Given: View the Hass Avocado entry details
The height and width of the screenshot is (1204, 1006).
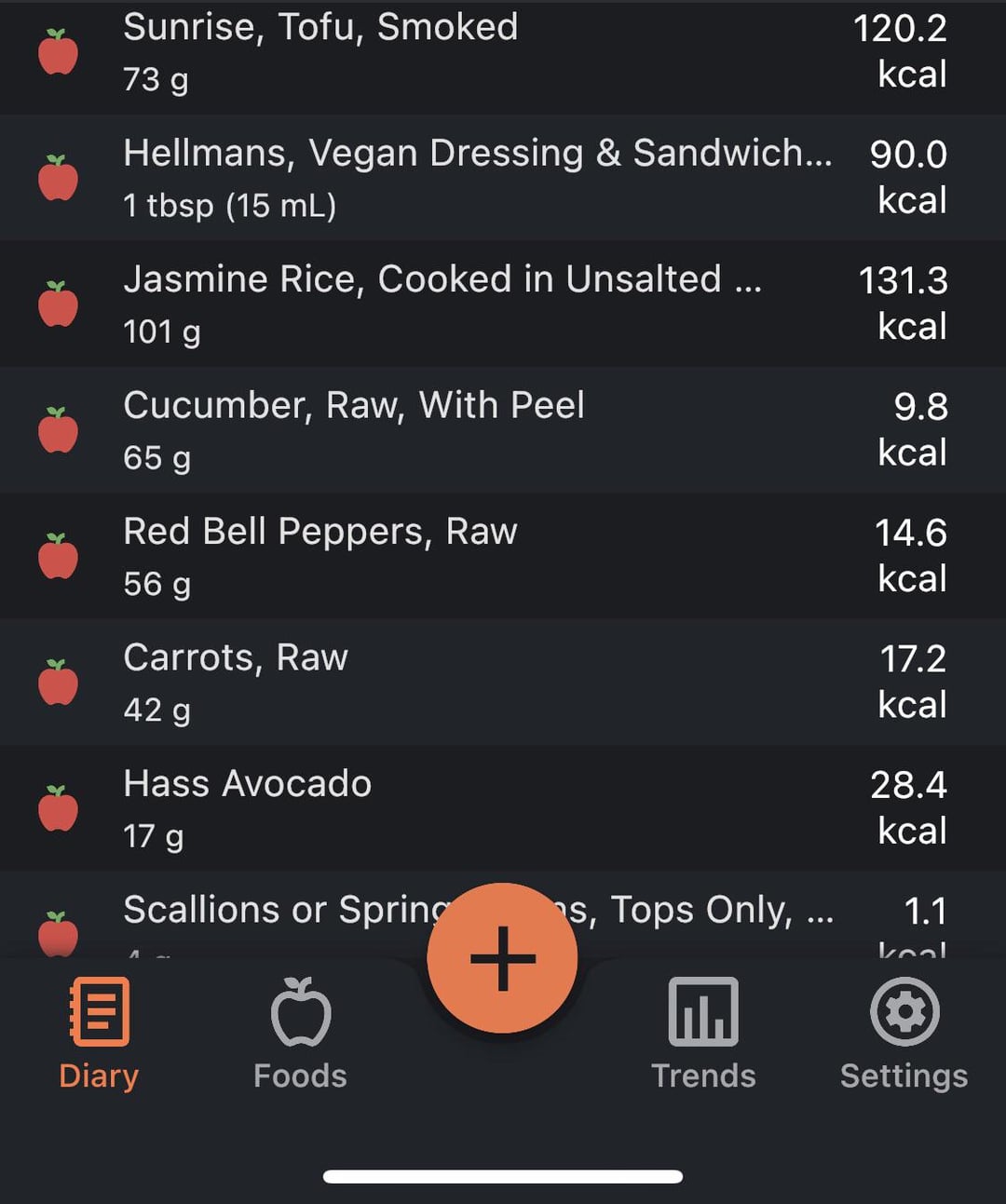Looking at the screenshot, I should pyautogui.click(x=503, y=808).
